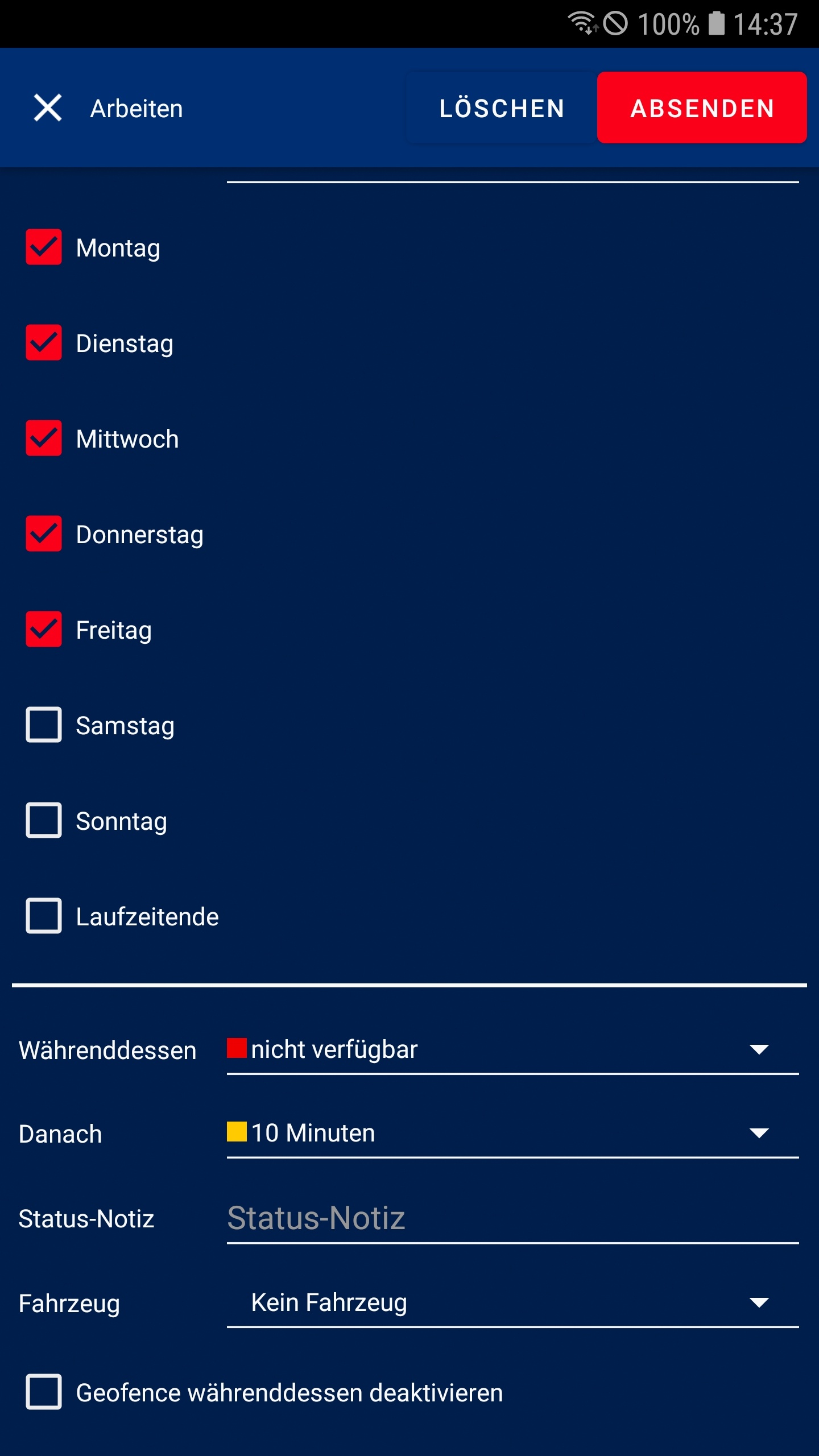Focus the Status-Notiz text field

[x=512, y=1218]
